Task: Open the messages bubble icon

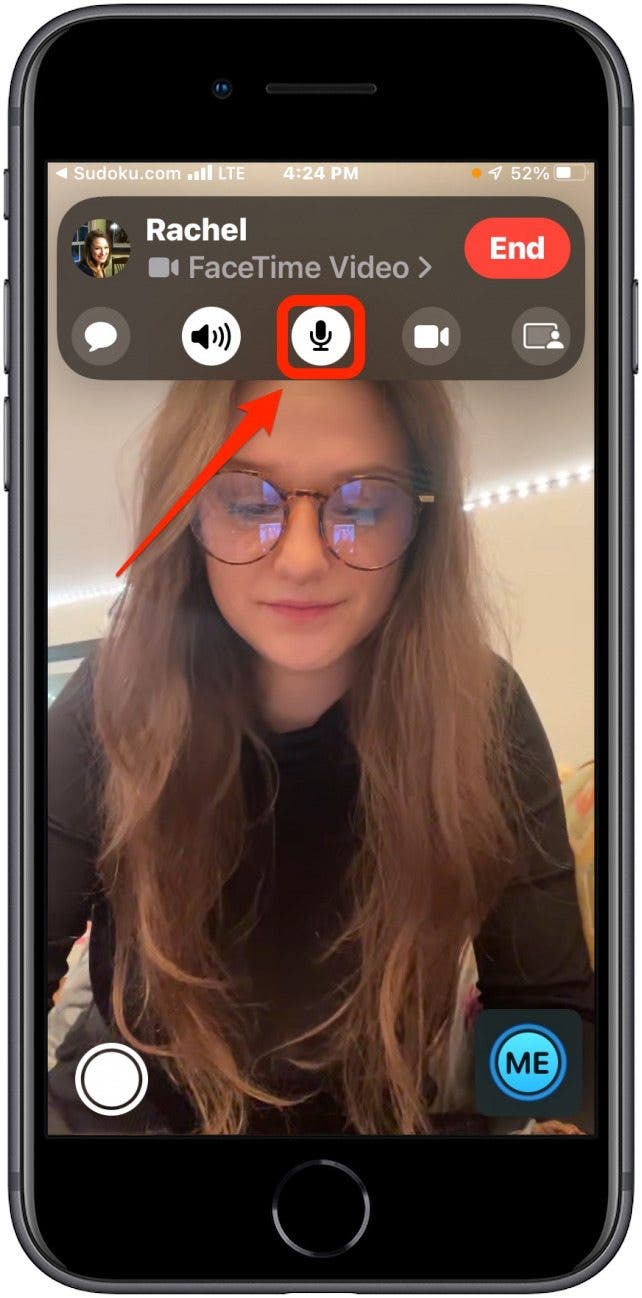Action: point(100,337)
